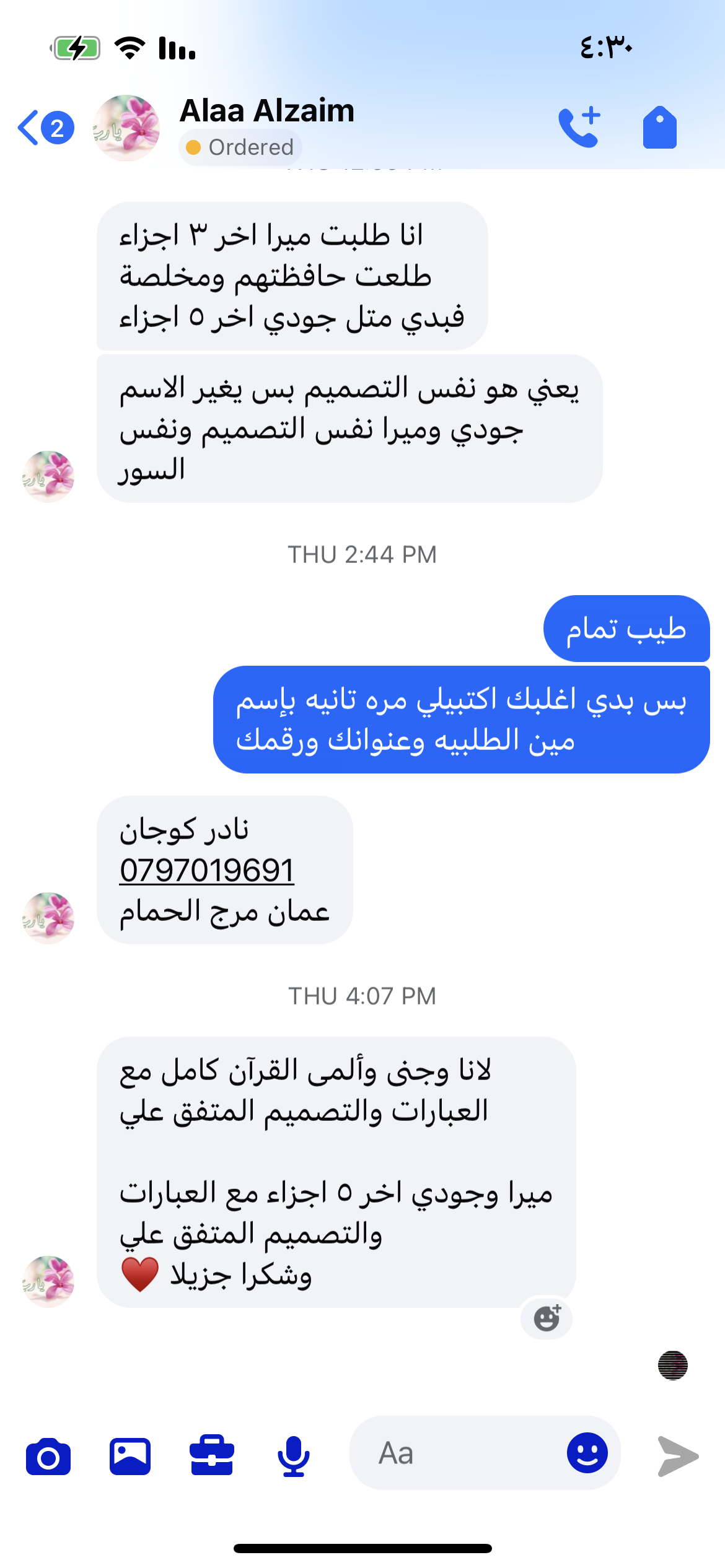Open the camera to take a photo
This screenshot has width=725, height=1568.
point(48,1457)
